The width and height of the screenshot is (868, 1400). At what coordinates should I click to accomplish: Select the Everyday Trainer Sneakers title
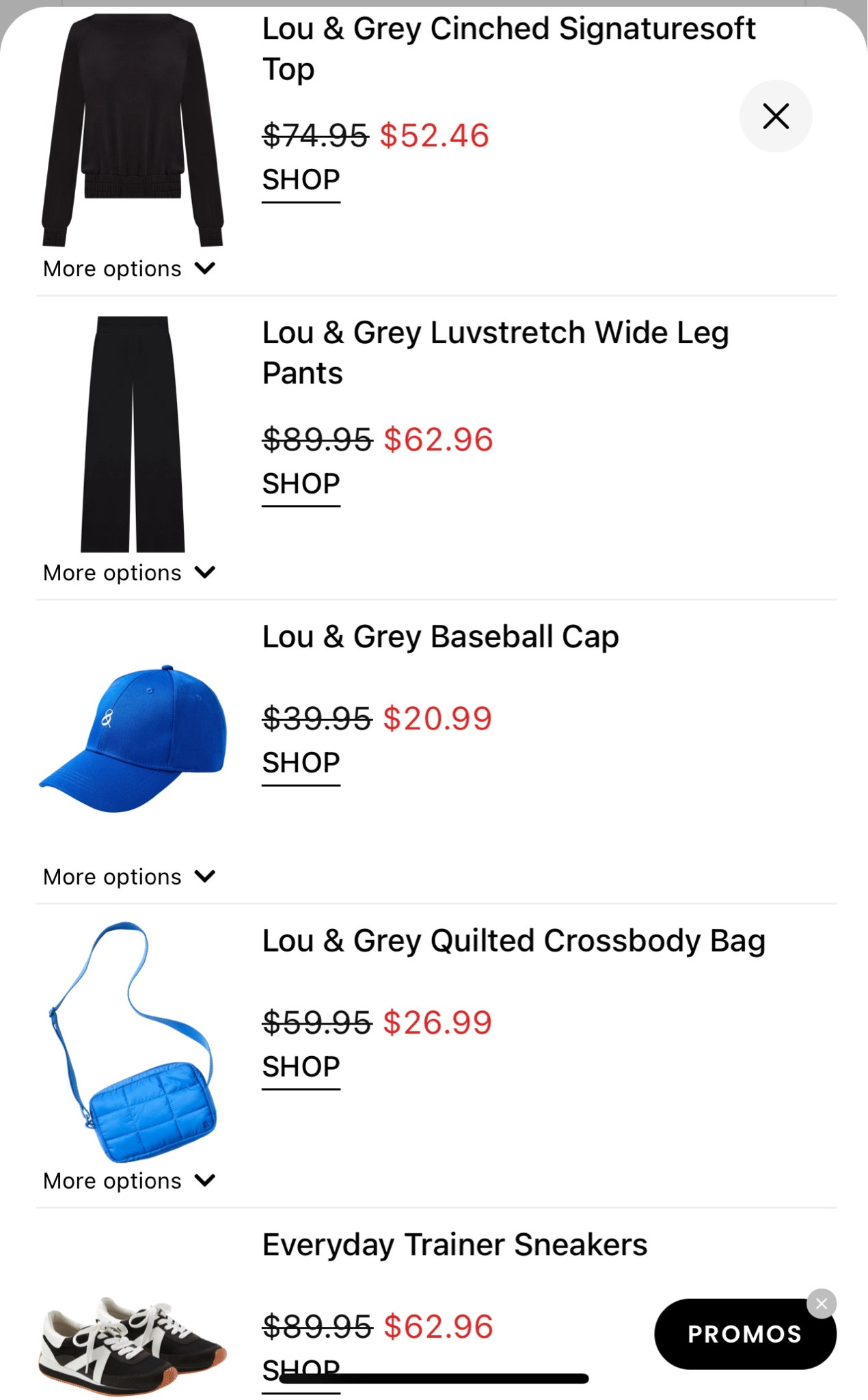pyautogui.click(x=454, y=1244)
